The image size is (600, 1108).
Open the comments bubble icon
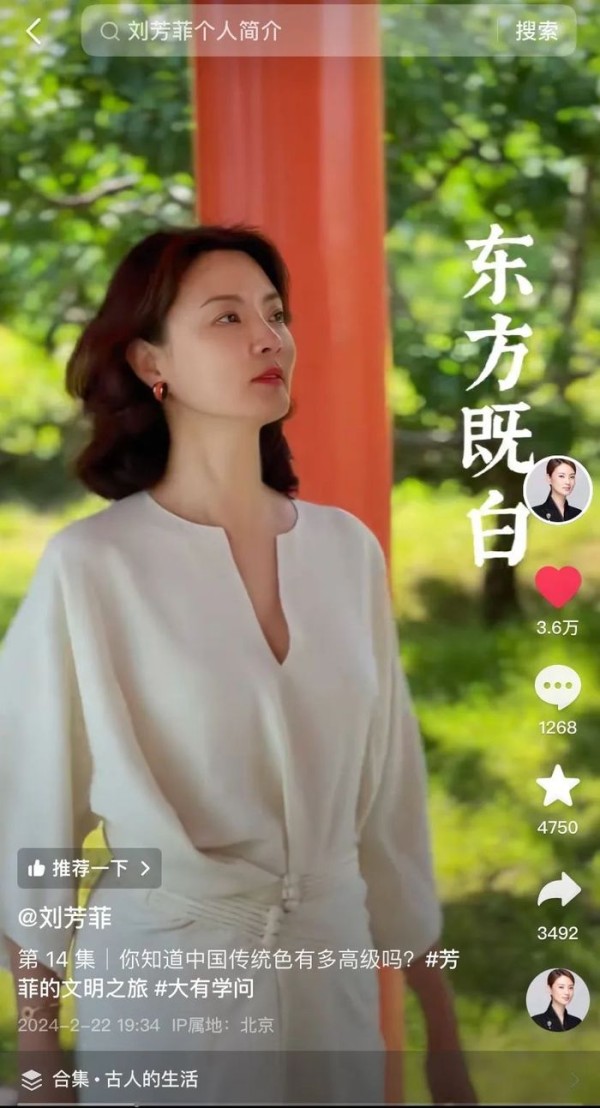coord(557,687)
